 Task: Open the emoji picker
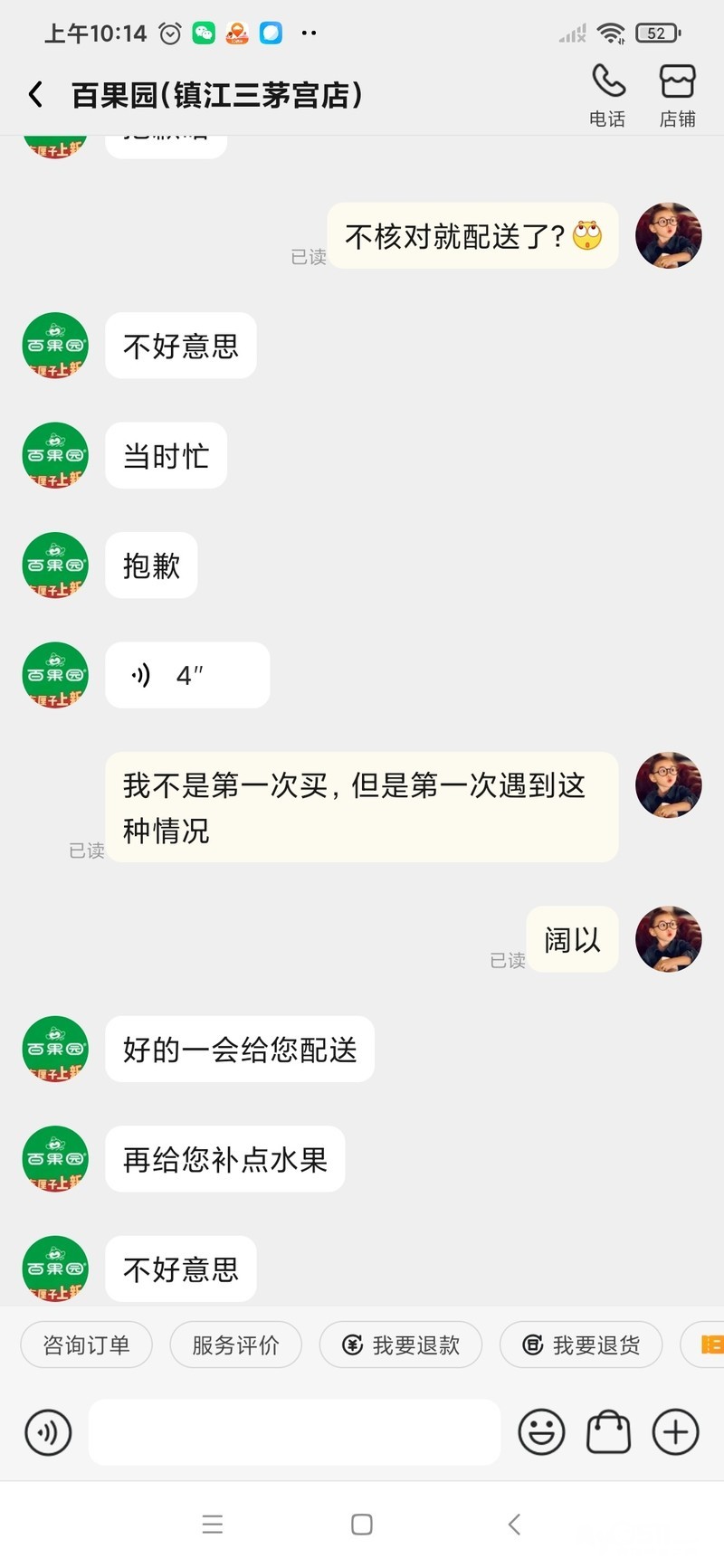click(x=541, y=1432)
